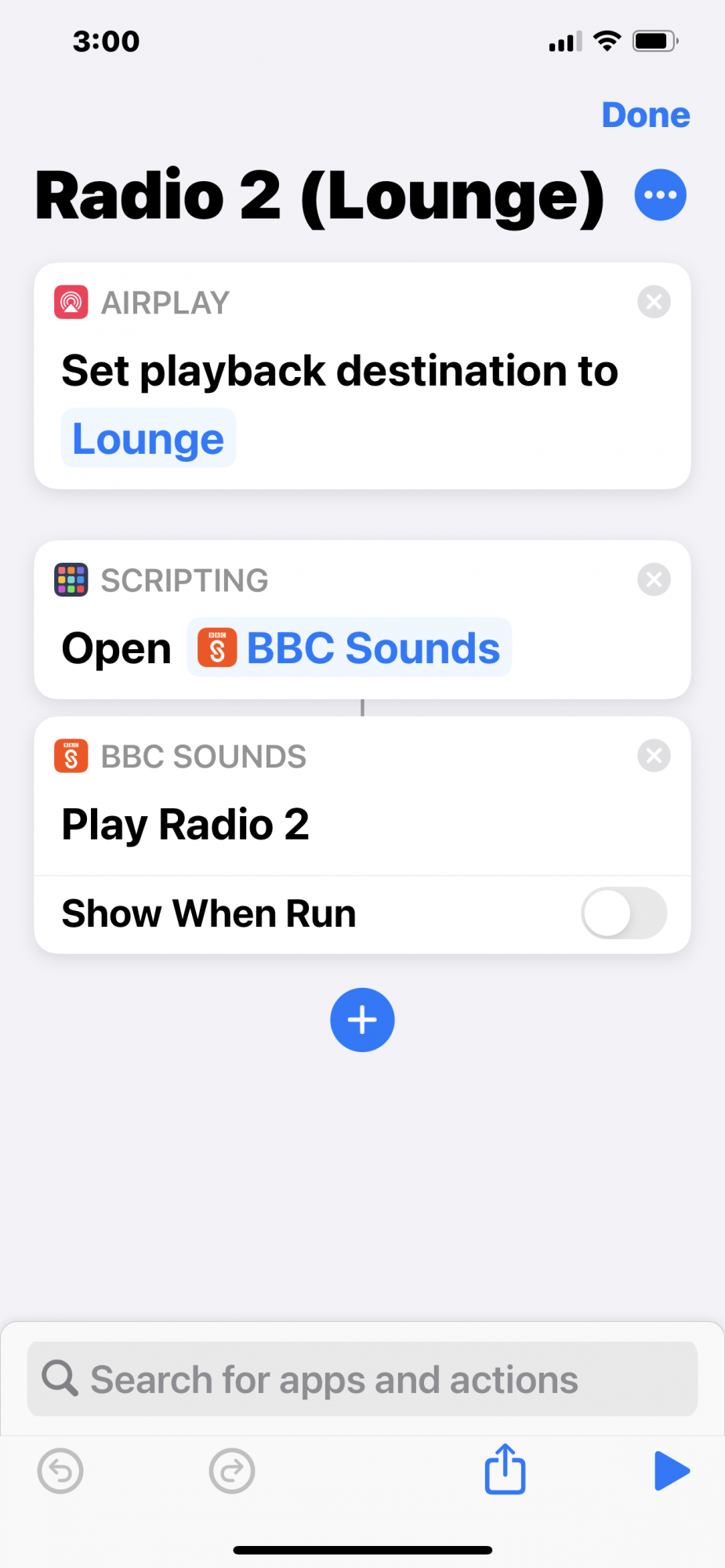Delete the BBC Sounds Play Radio 2 action

point(654,757)
